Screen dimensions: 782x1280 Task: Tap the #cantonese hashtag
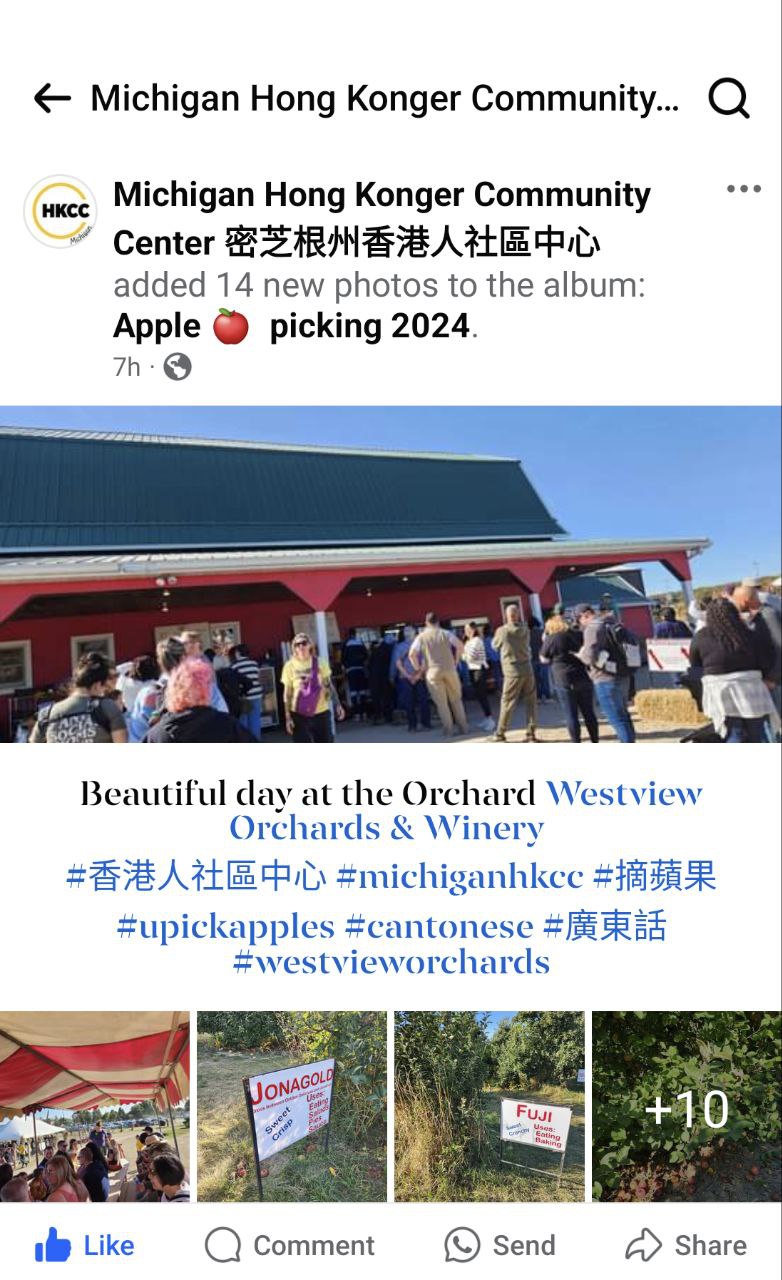tap(439, 926)
